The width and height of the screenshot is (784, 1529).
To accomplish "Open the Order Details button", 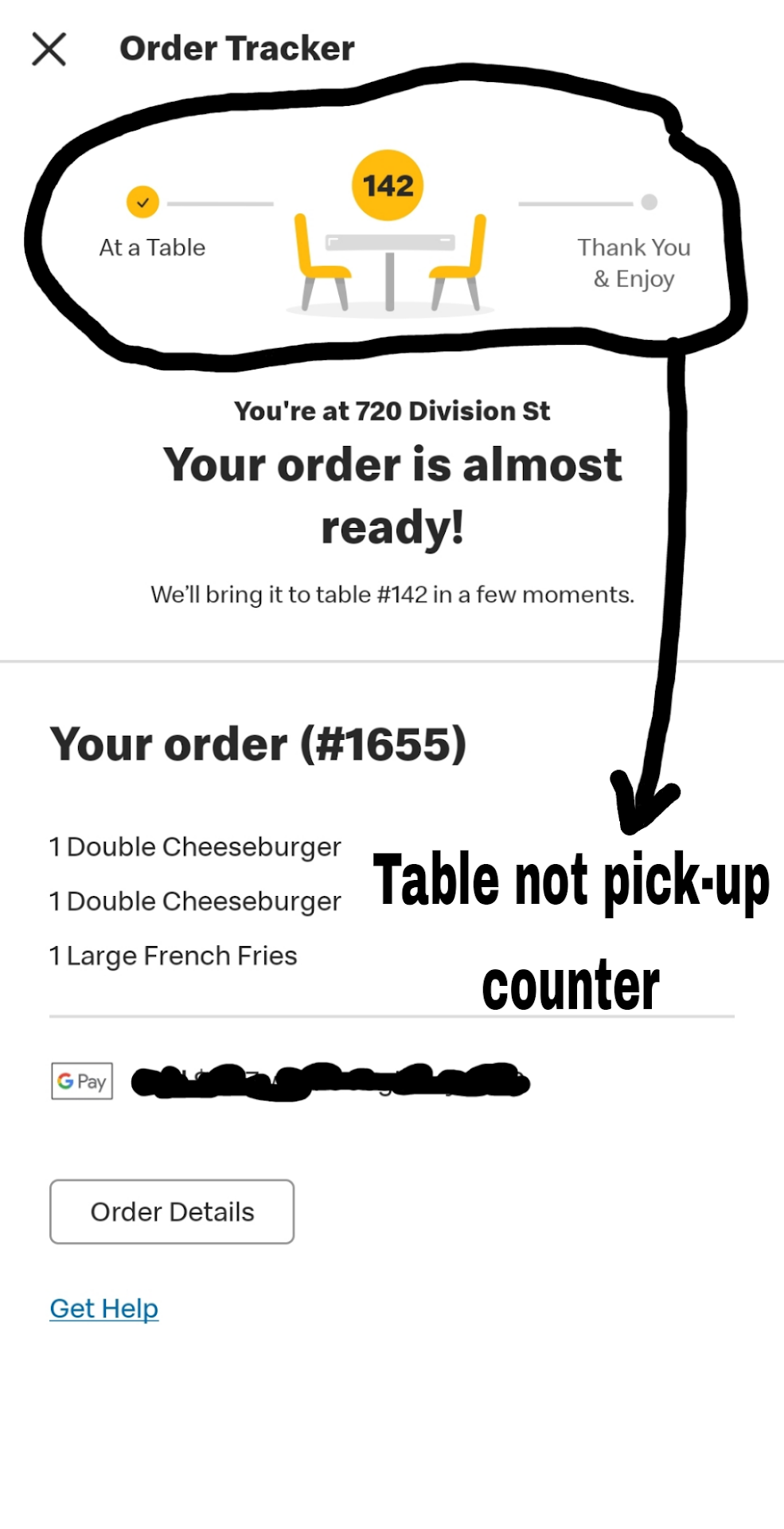I will coord(172,1211).
